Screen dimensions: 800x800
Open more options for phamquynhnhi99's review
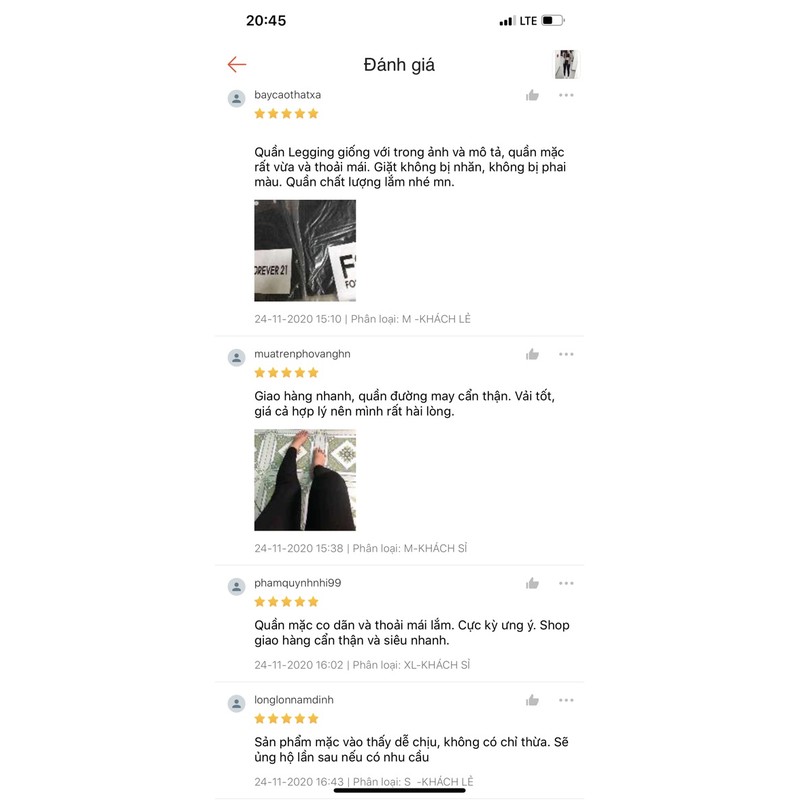tap(566, 583)
